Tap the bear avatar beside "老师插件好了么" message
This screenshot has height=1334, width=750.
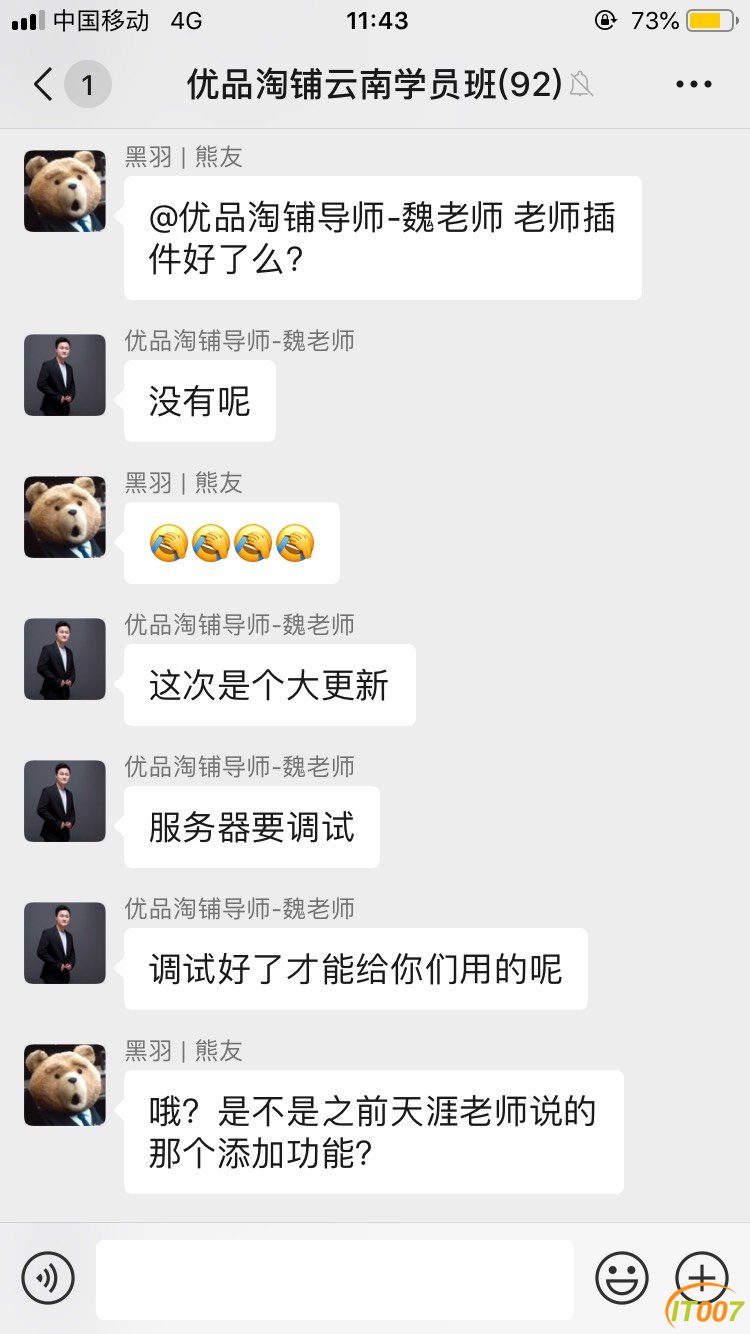pos(65,191)
